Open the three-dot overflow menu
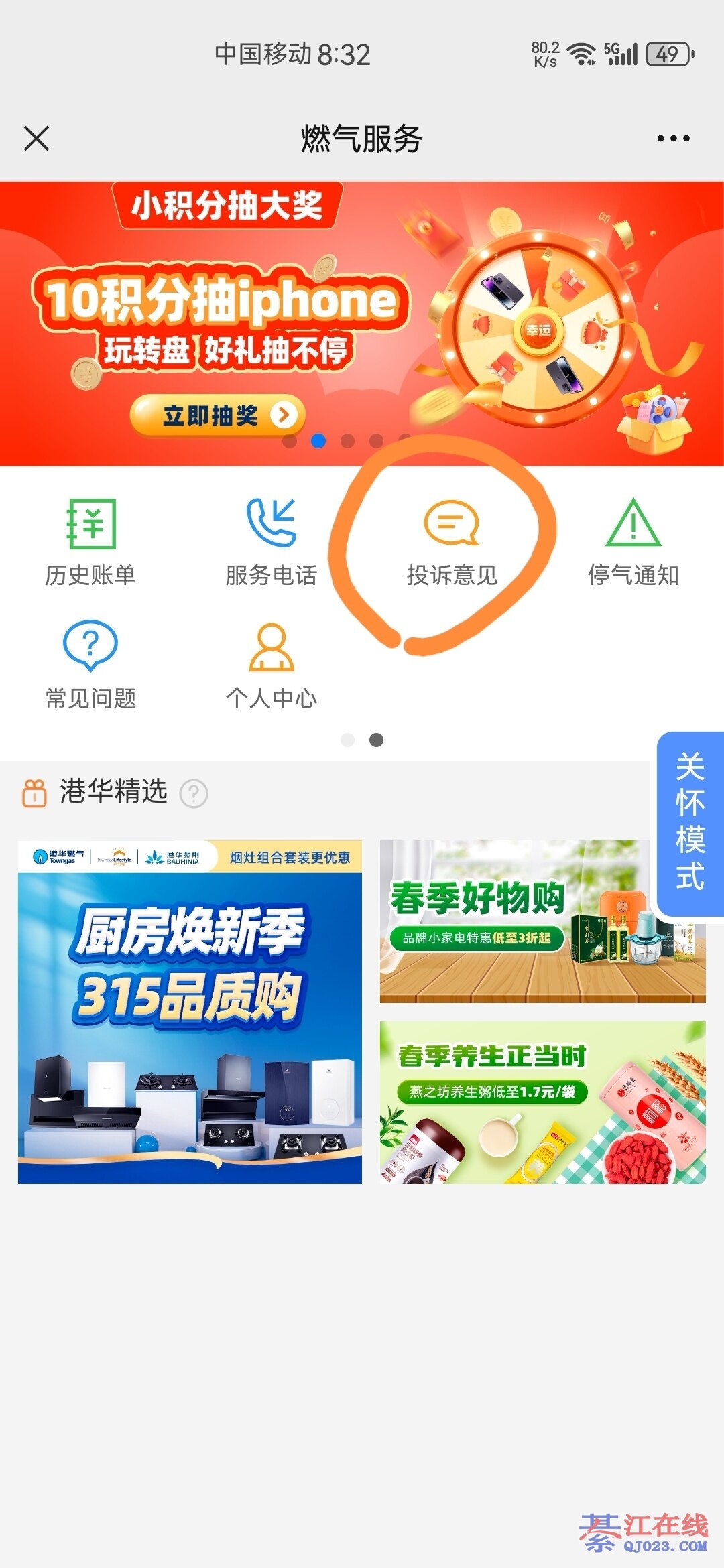 pos(673,139)
